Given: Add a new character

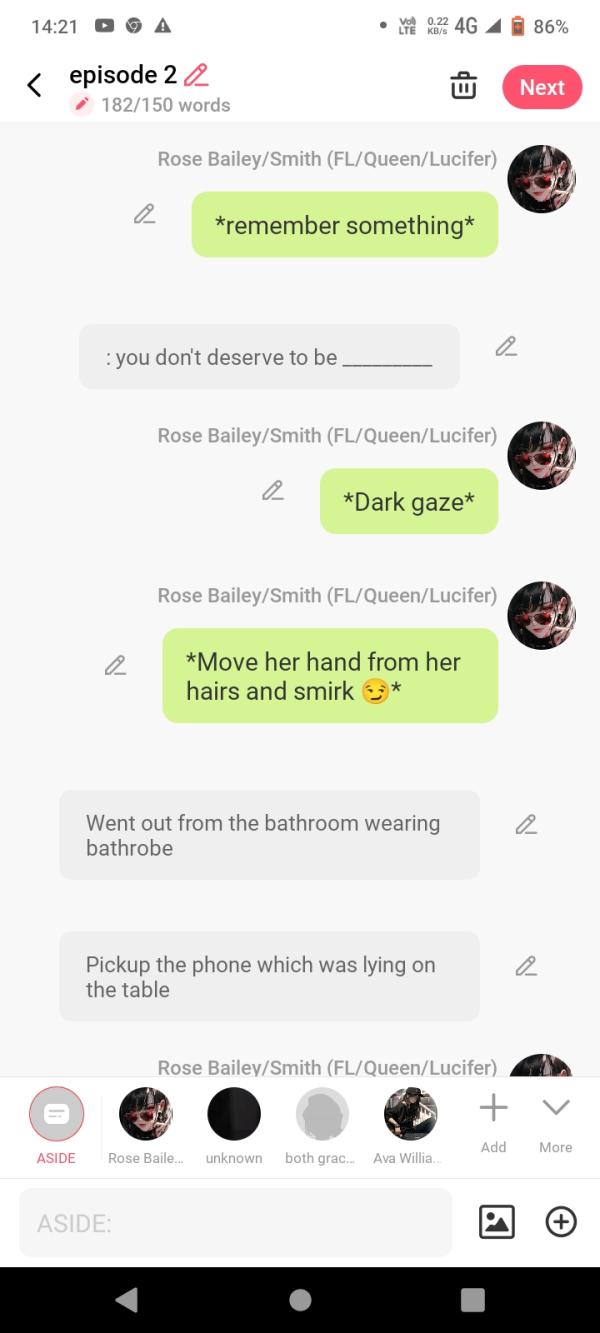Looking at the screenshot, I should tap(493, 1120).
